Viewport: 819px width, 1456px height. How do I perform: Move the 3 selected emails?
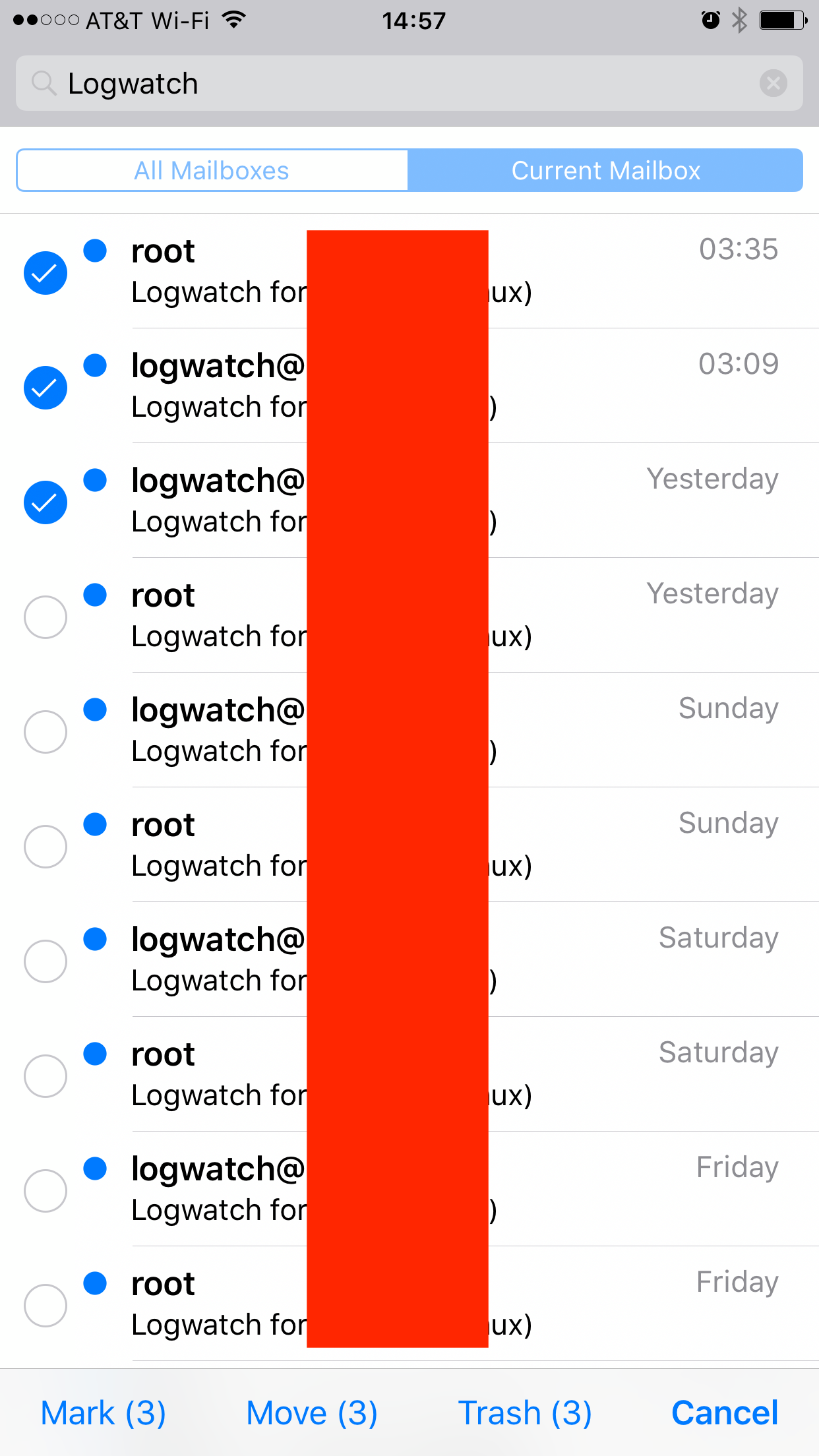pos(312,1413)
